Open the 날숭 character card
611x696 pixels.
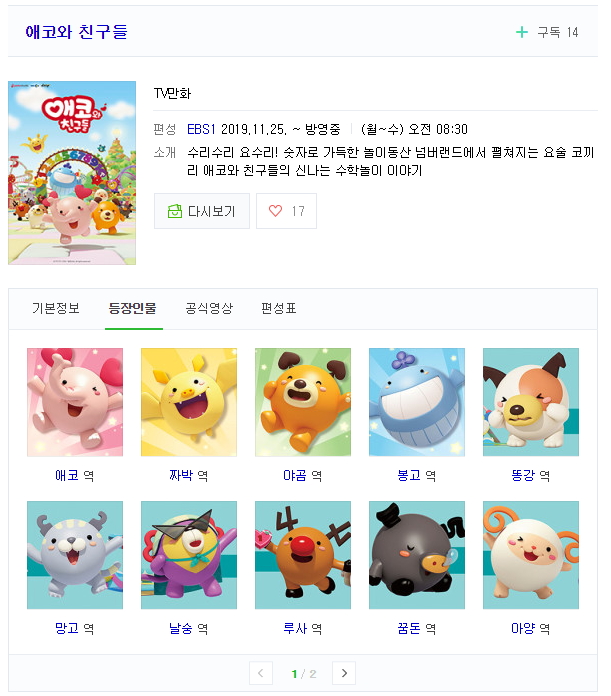point(189,556)
